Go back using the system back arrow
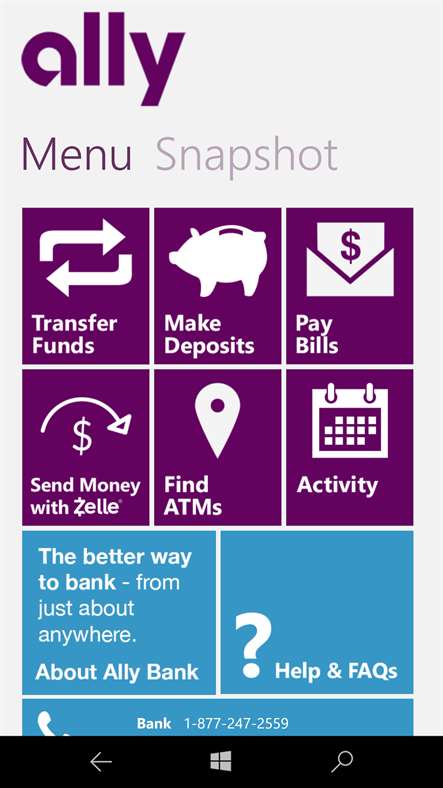Image resolution: width=443 pixels, height=788 pixels. tap(101, 762)
